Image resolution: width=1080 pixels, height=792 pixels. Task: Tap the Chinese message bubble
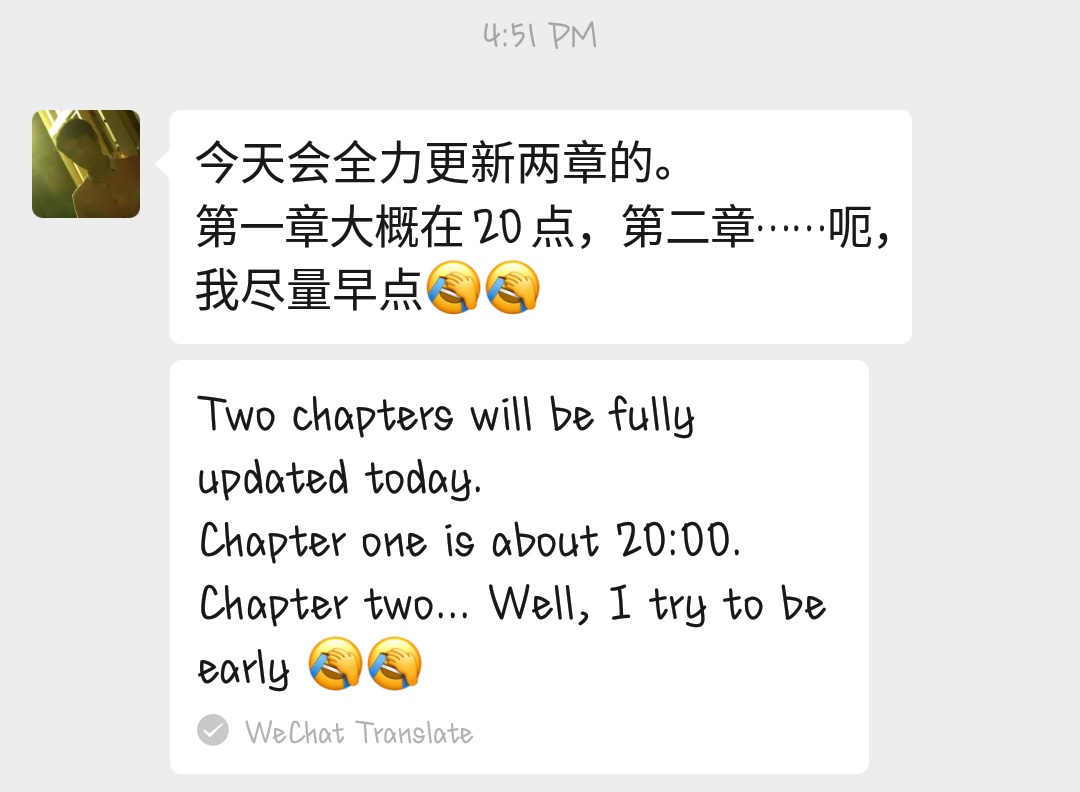pyautogui.click(x=540, y=227)
